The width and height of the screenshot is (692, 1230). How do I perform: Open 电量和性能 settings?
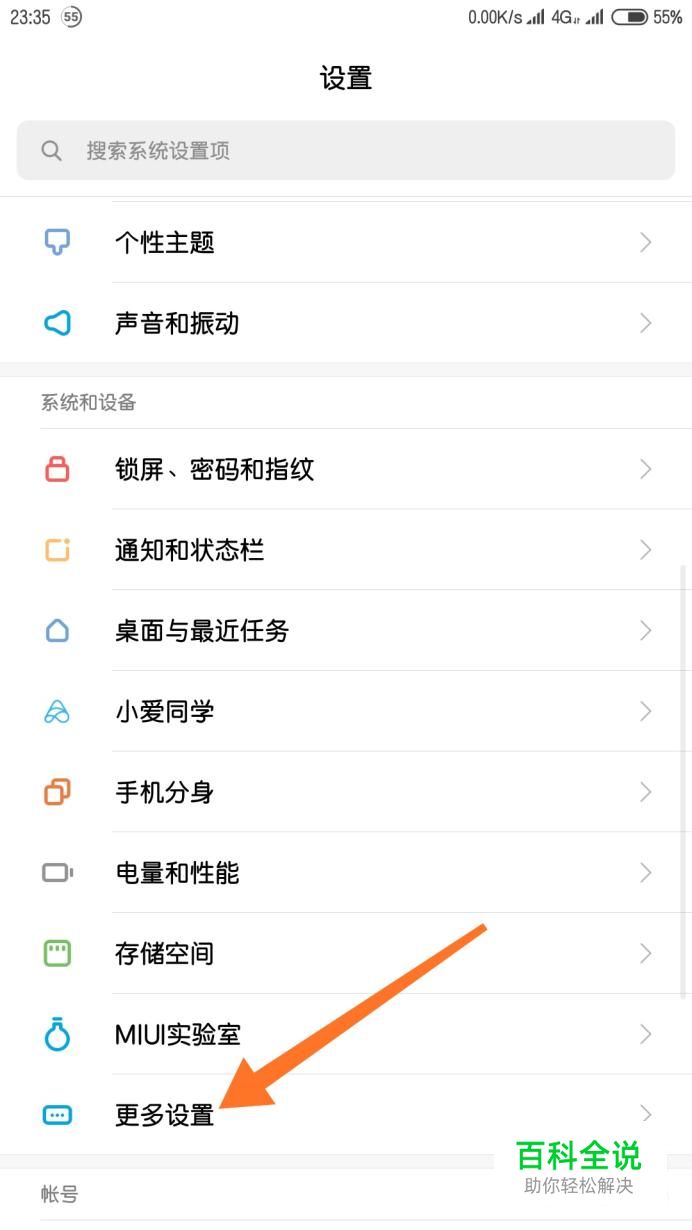point(346,873)
